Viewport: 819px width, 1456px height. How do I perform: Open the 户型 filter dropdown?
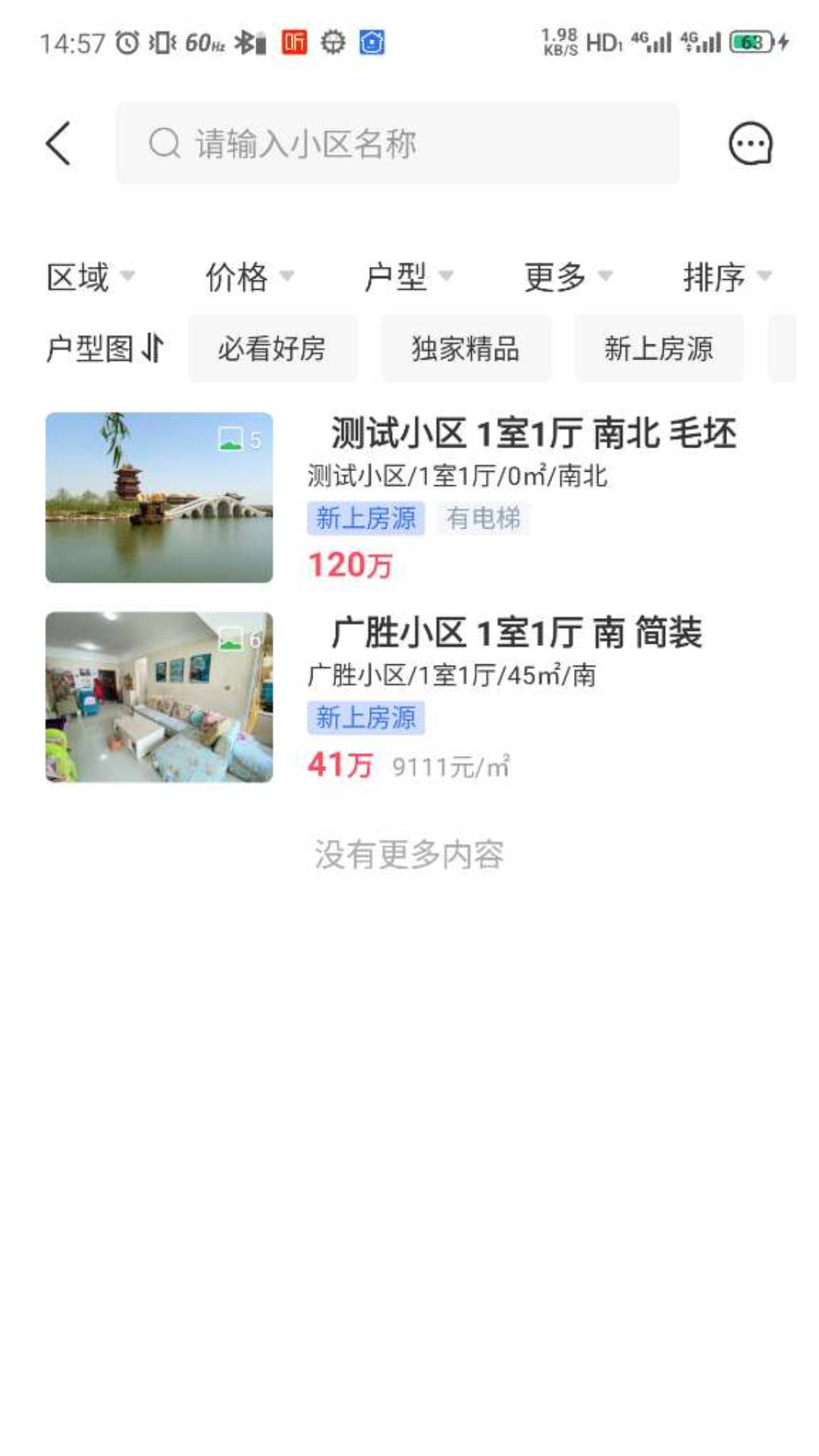tap(408, 277)
